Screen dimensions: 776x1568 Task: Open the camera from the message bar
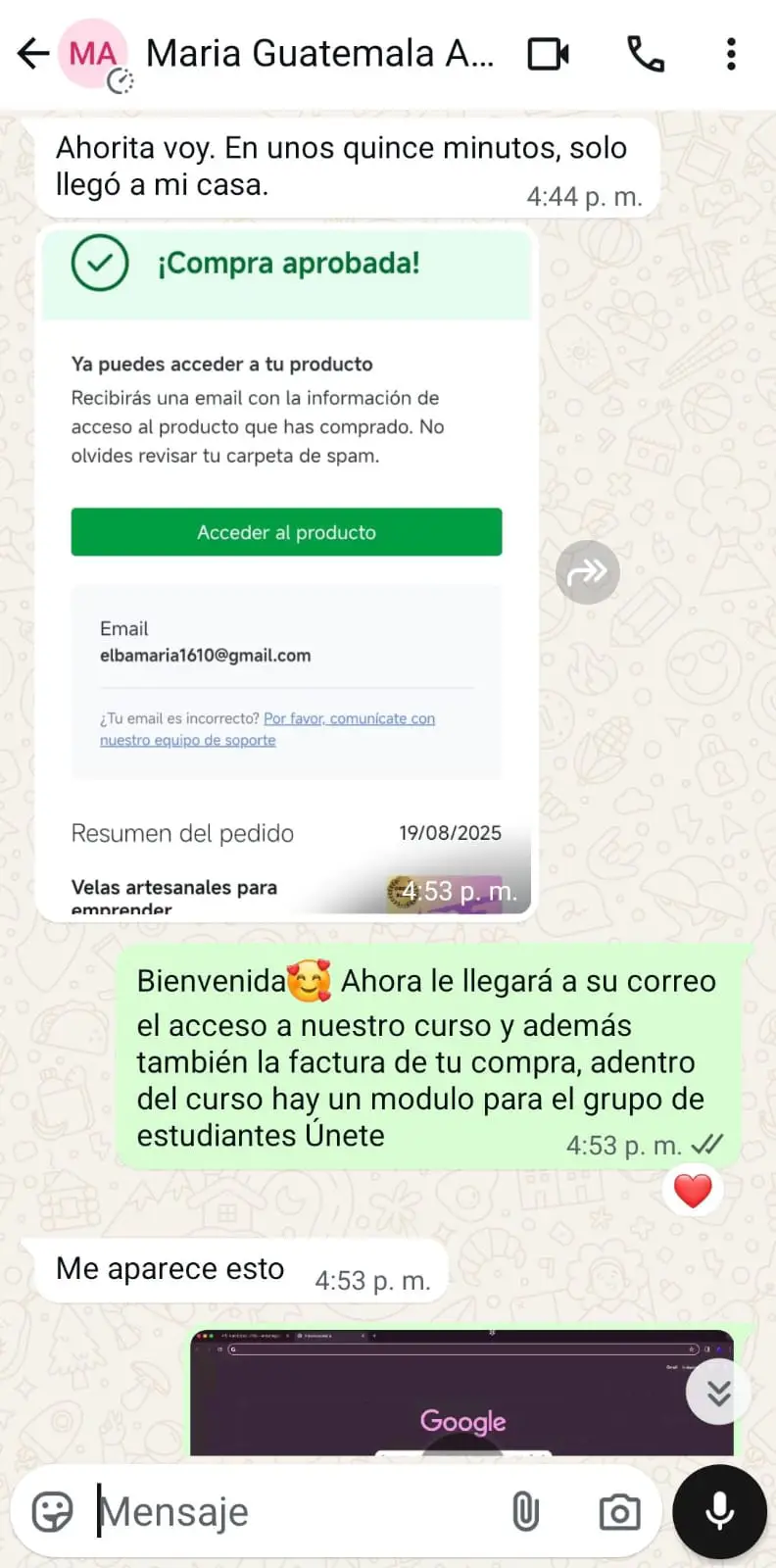pyautogui.click(x=619, y=1512)
